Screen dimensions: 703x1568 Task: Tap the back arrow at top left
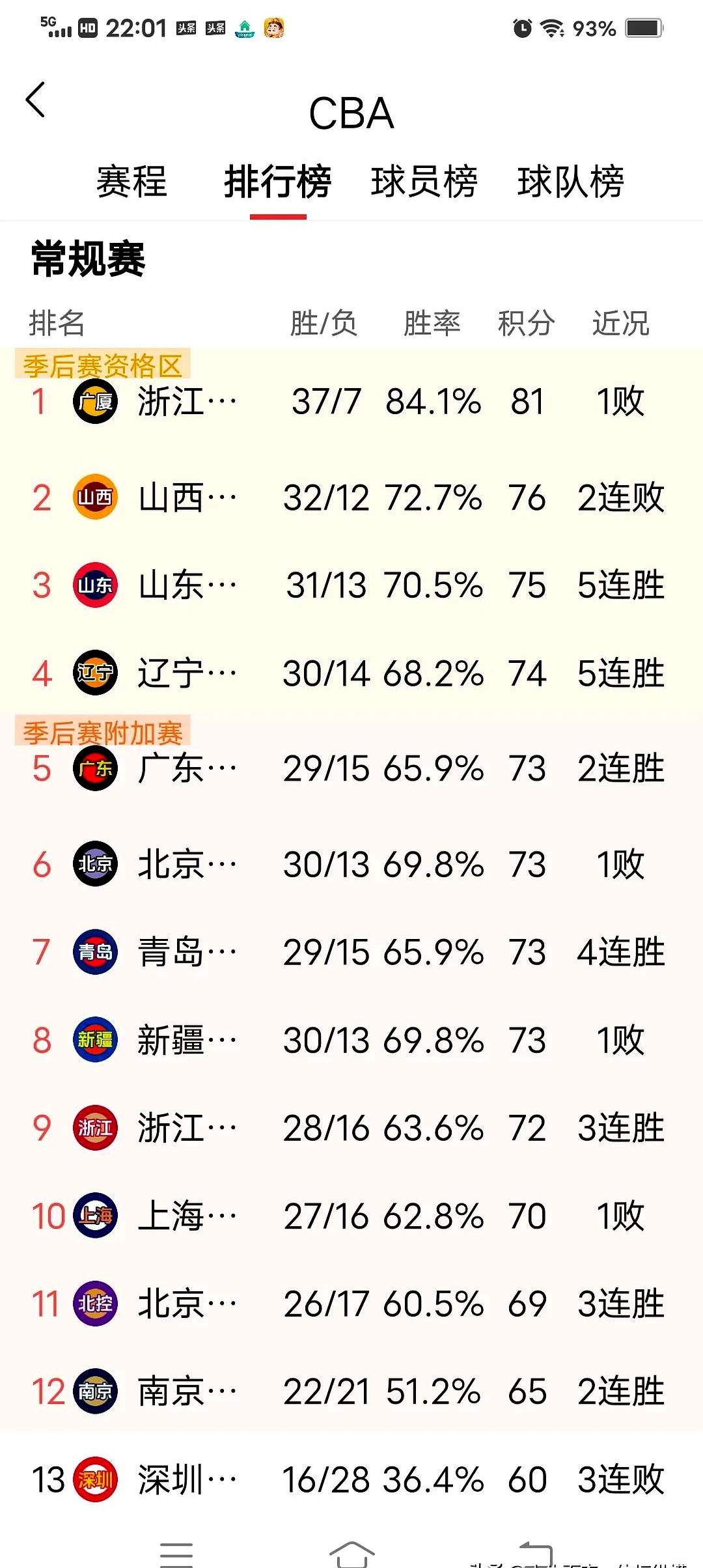click(36, 100)
